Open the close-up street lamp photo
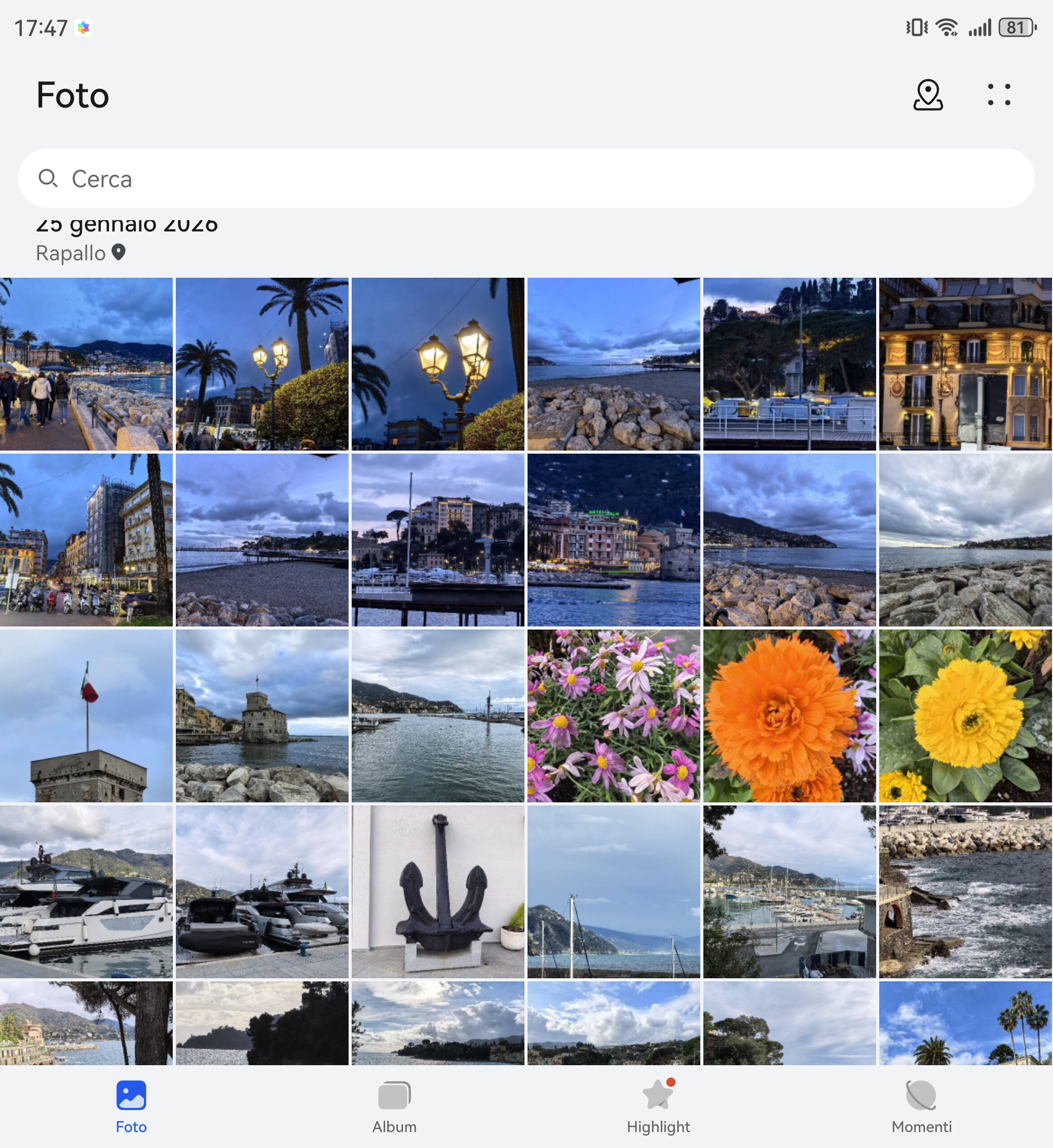 438,364
